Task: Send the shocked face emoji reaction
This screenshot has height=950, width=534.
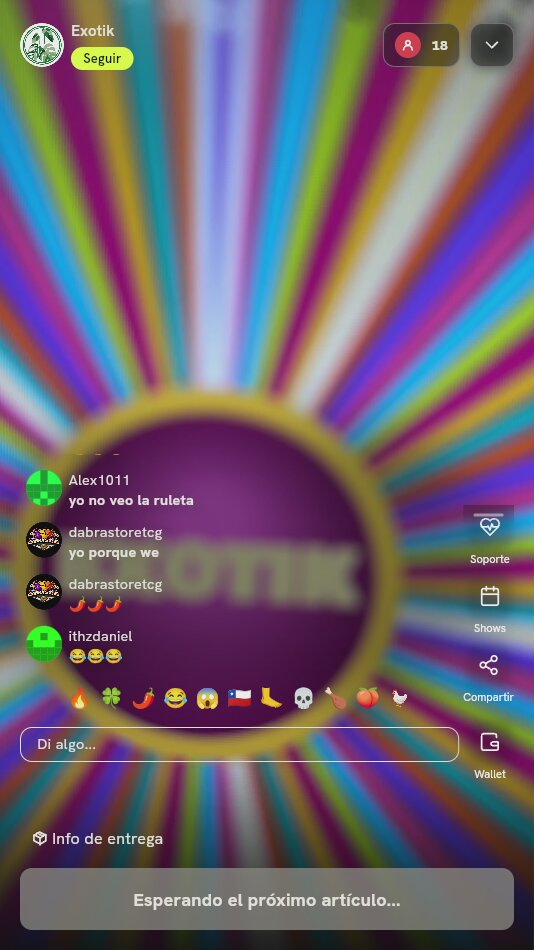Action: click(x=207, y=698)
